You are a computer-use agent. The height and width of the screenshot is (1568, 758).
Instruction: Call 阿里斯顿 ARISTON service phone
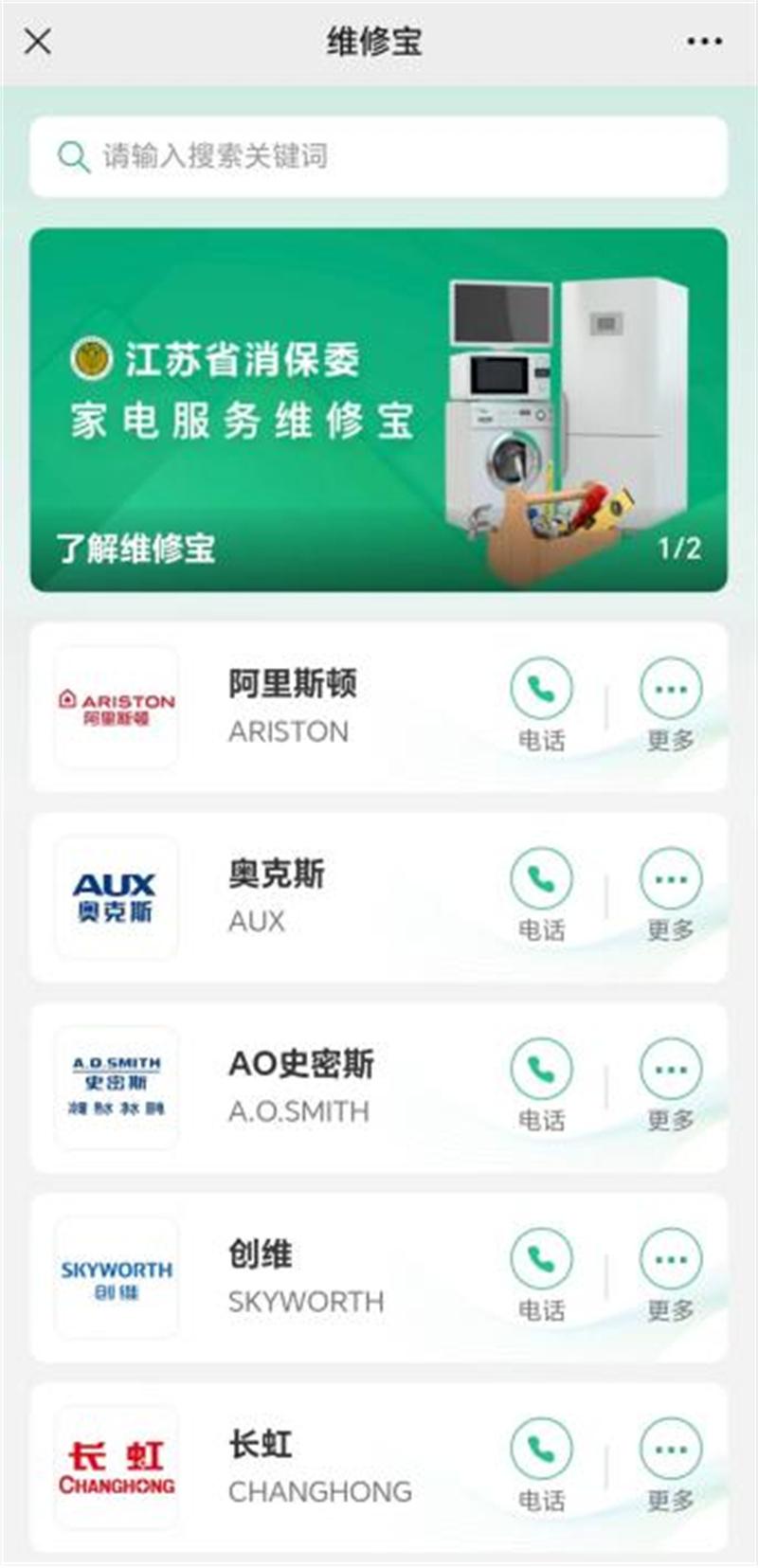[542, 705]
